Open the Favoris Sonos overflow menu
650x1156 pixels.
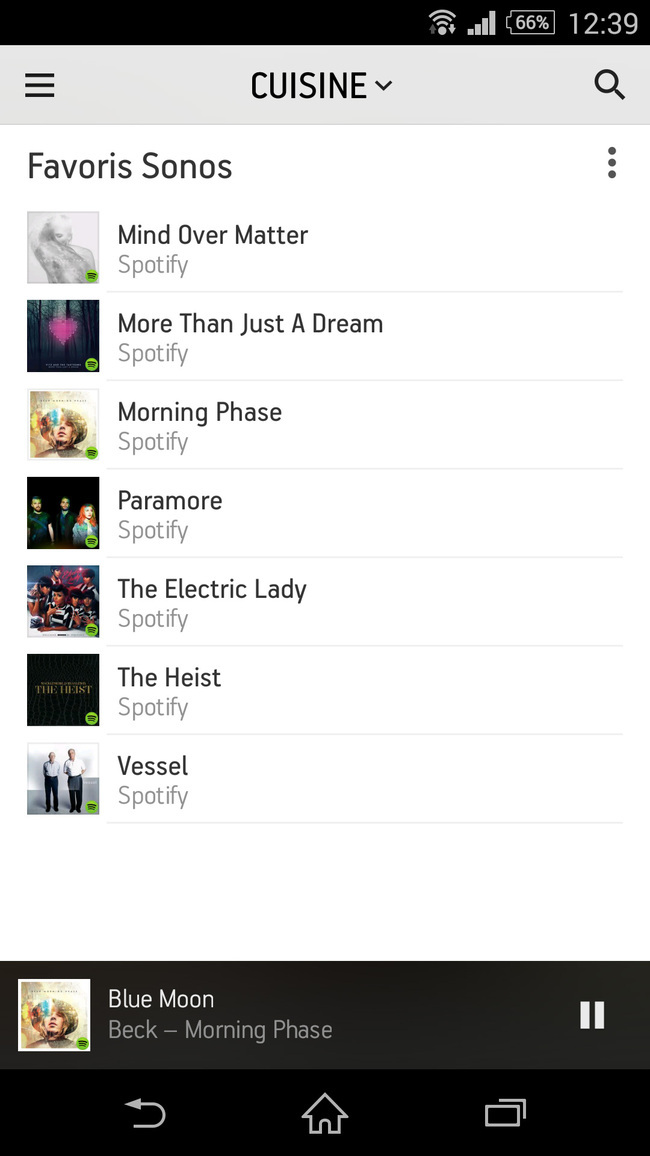point(611,163)
